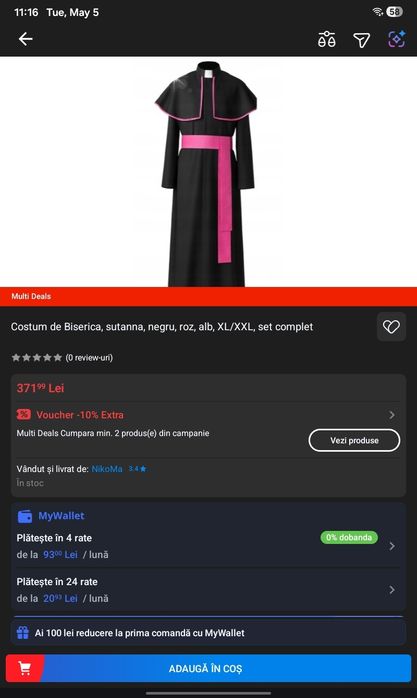Open seller NikoMa's page

click(x=107, y=469)
